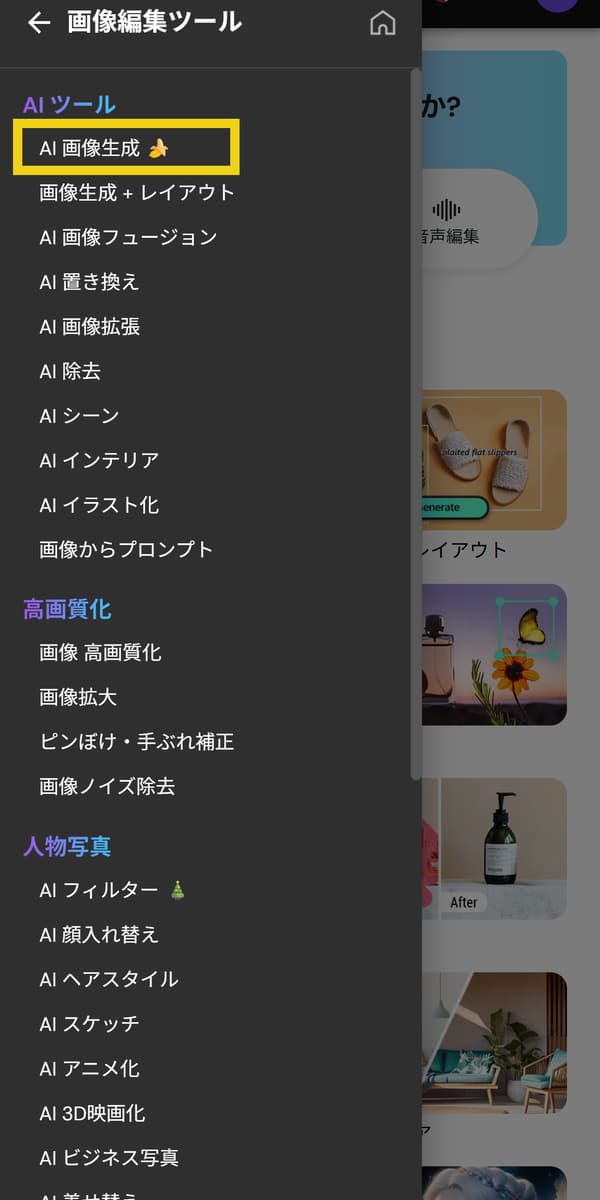The image size is (600, 1200).
Task: Open ピンぼけ・手ぶれ補正
Action: pos(136,742)
